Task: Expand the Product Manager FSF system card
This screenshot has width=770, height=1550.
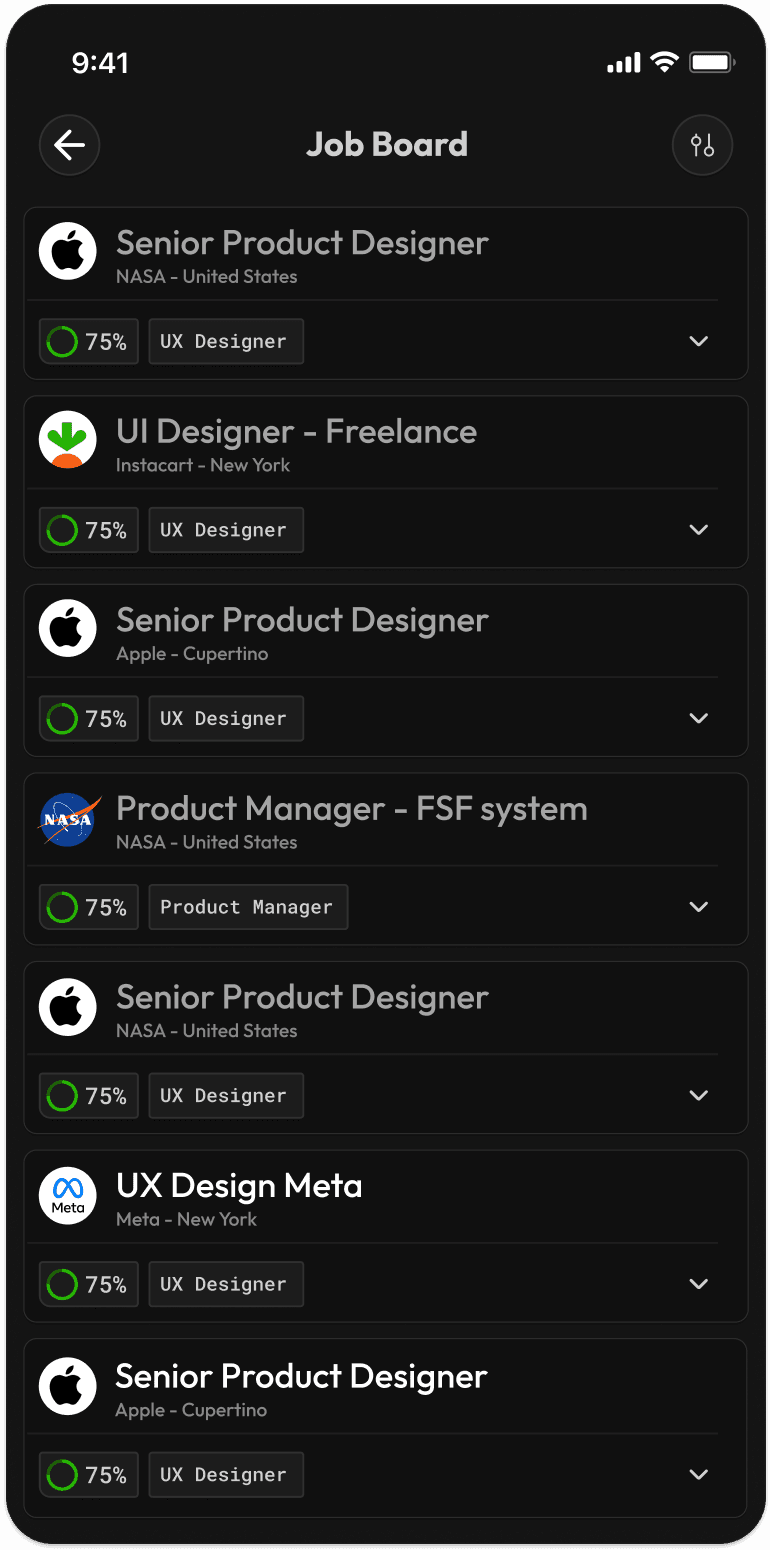Action: tap(698, 906)
